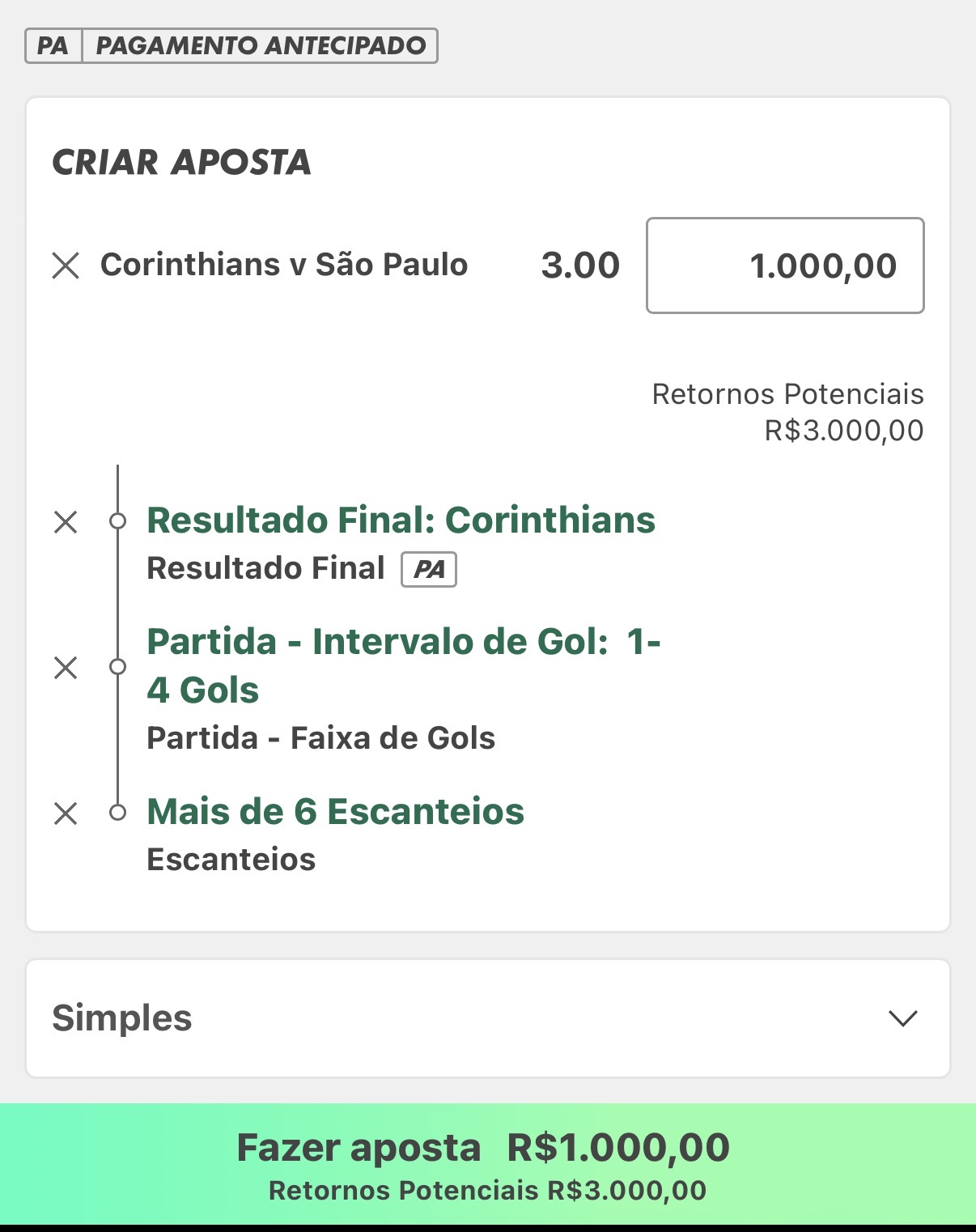Expand the Simples section with its chevron

[904, 1018]
